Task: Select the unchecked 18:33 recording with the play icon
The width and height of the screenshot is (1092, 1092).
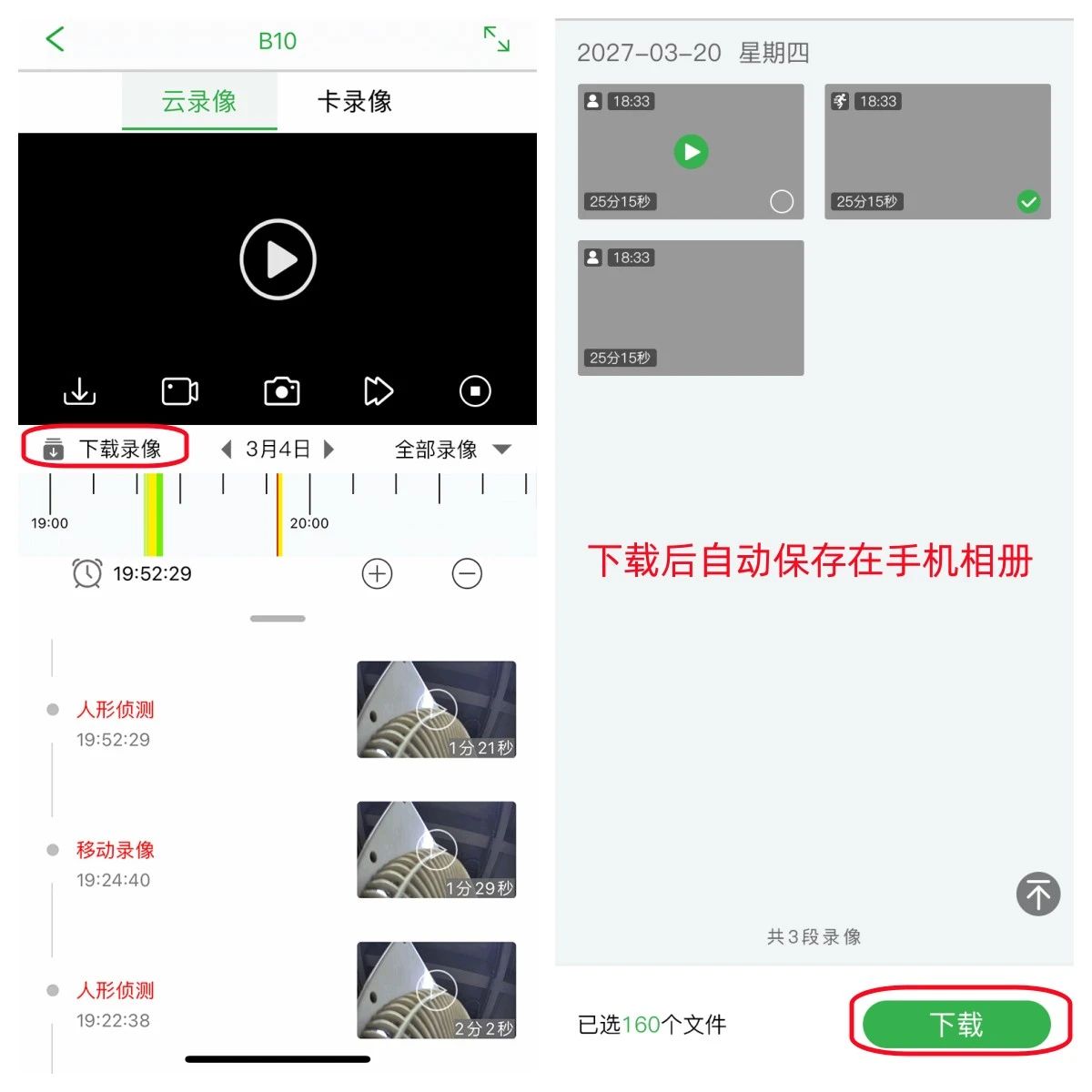Action: 781,201
